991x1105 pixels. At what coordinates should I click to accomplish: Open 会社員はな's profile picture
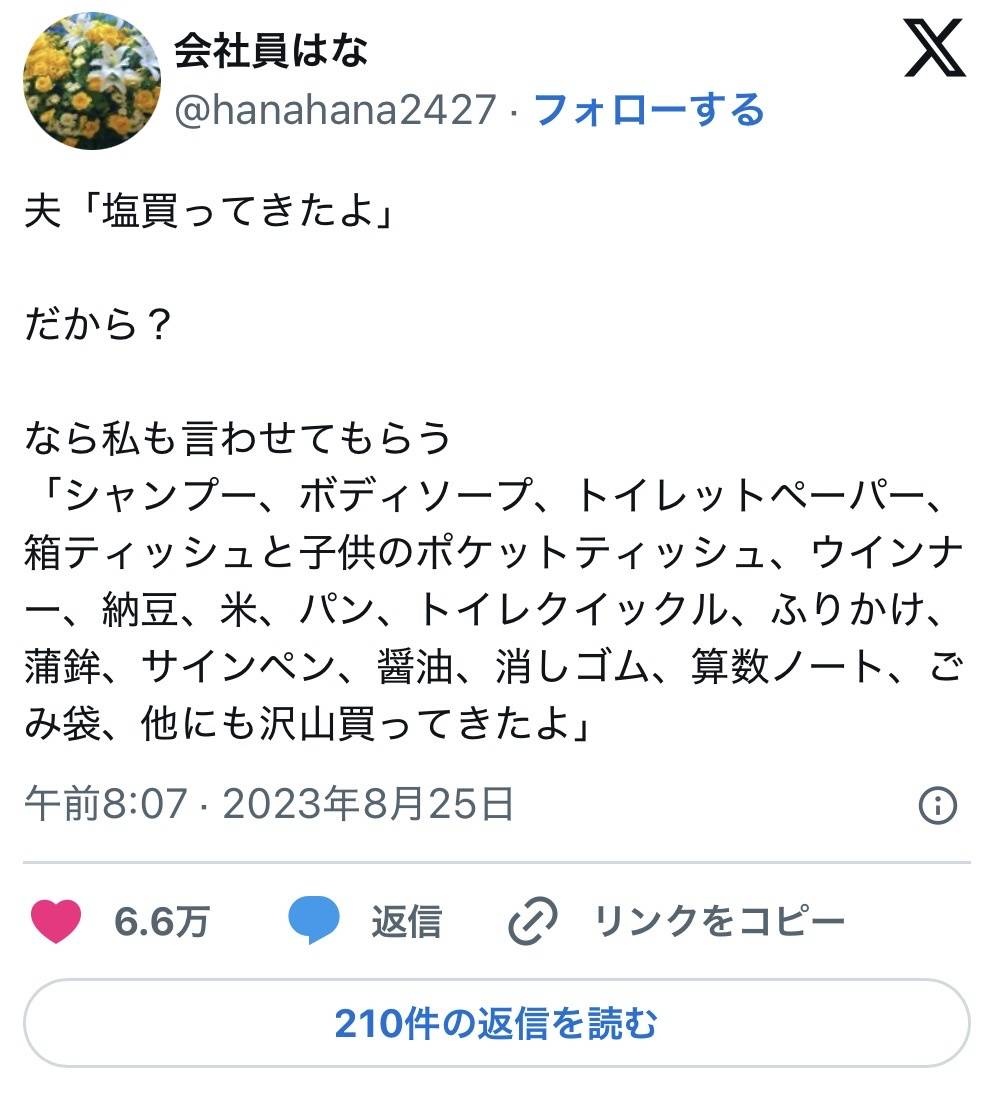click(x=91, y=81)
